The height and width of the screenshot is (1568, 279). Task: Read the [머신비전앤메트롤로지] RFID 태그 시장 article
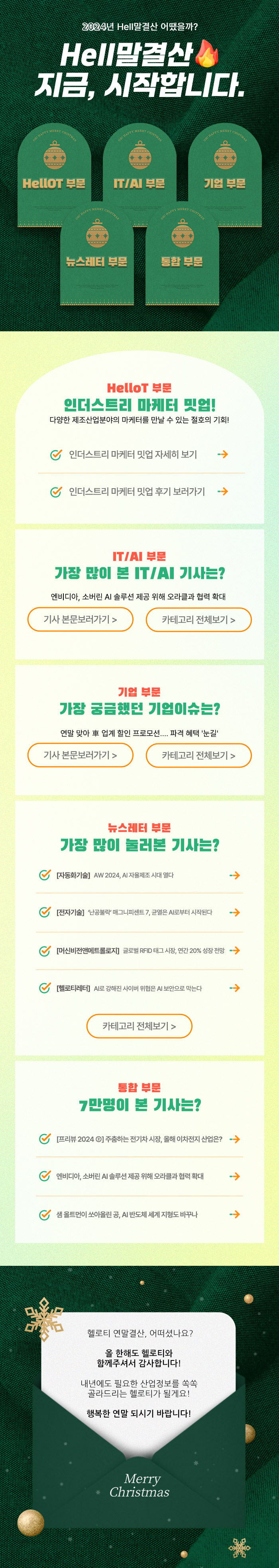tap(139, 950)
